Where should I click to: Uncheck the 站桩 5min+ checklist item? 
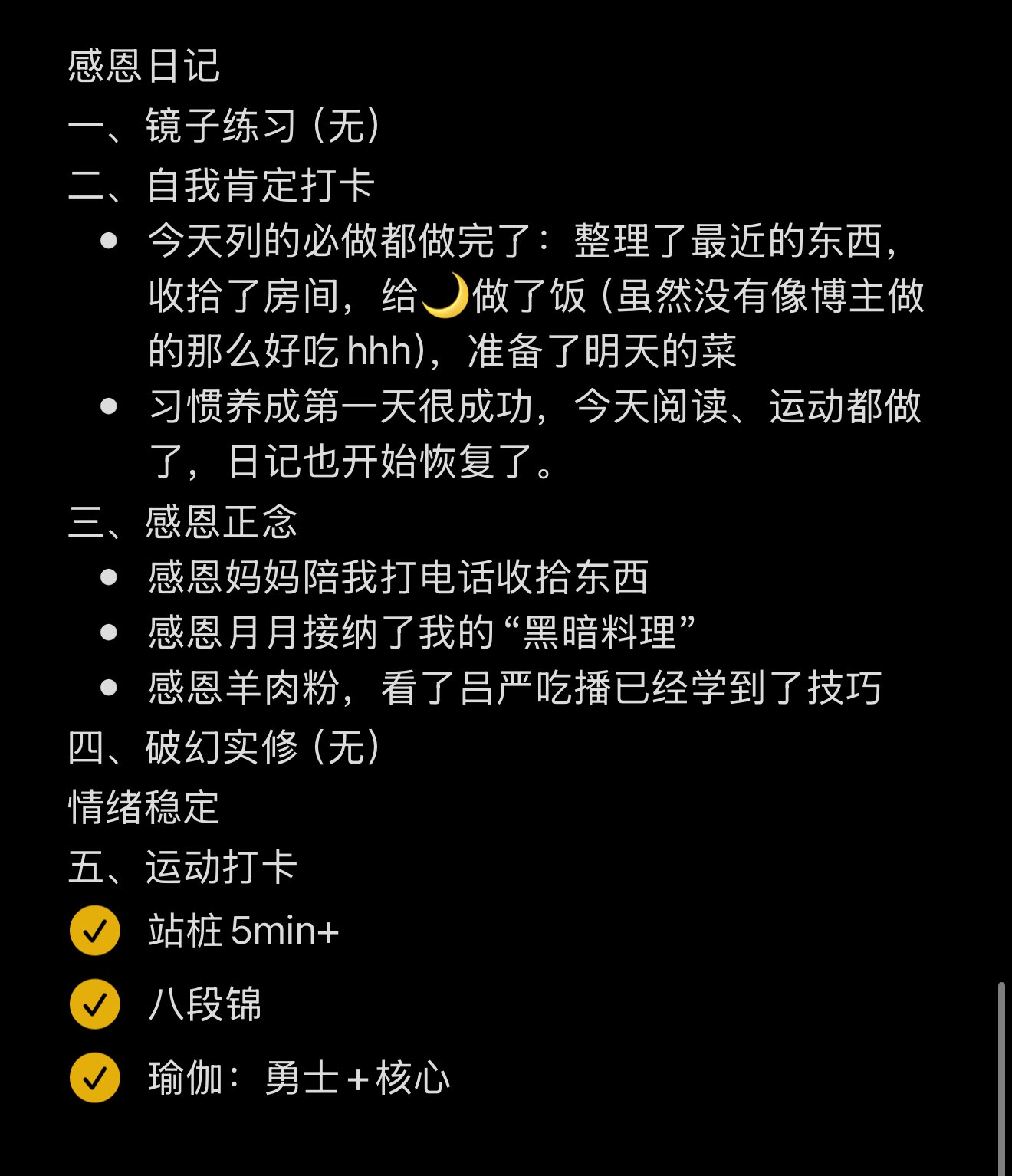[95, 931]
